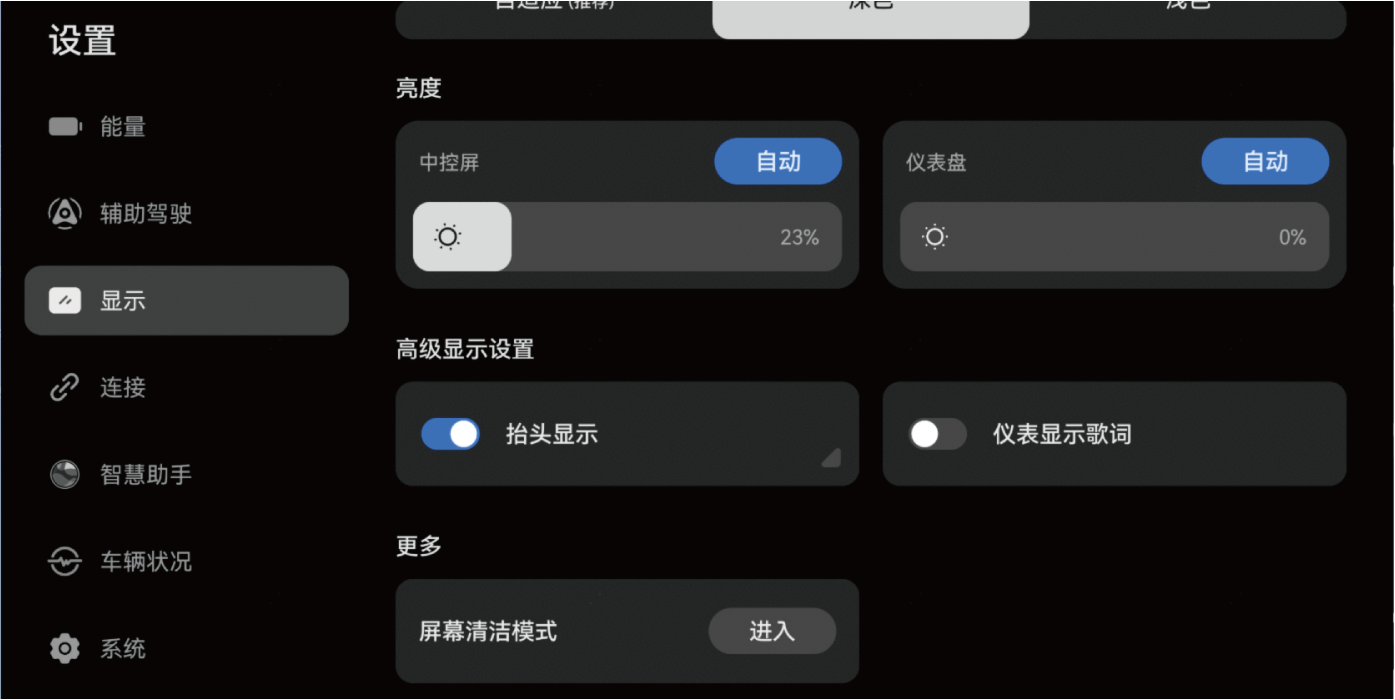
Task: Open 连接 settings
Action: pyautogui.click(x=122, y=387)
